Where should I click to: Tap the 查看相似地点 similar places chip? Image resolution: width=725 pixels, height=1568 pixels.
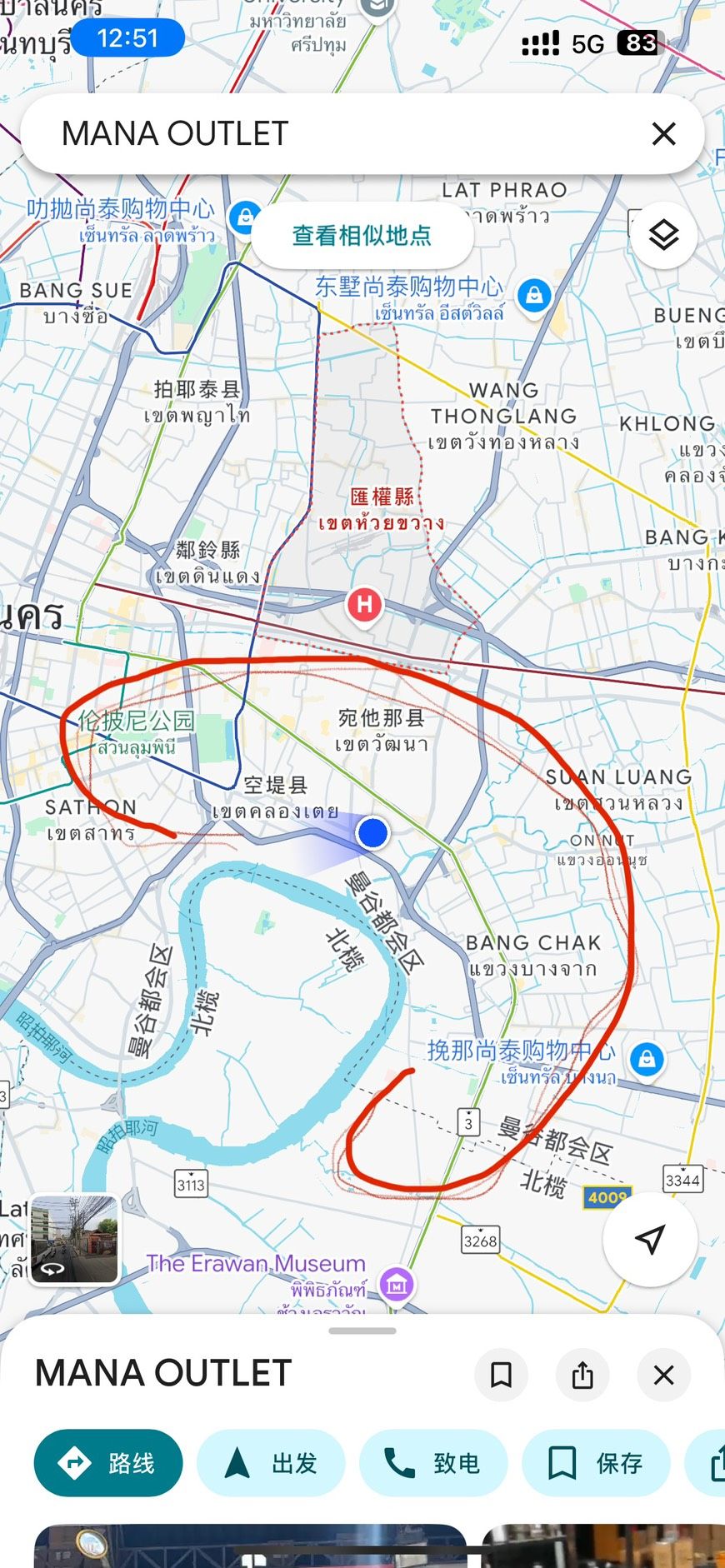[362, 236]
